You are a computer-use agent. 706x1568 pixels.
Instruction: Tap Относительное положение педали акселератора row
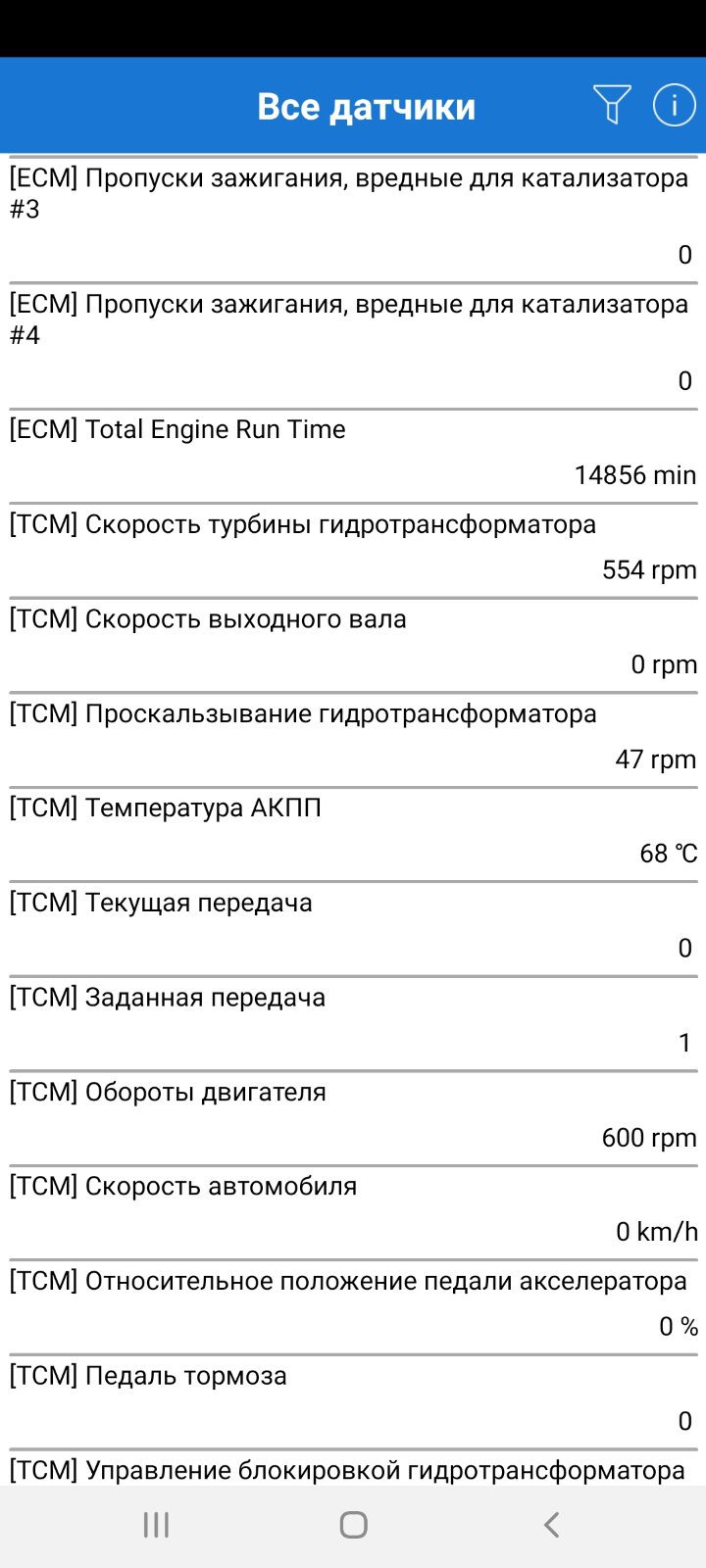[353, 1308]
